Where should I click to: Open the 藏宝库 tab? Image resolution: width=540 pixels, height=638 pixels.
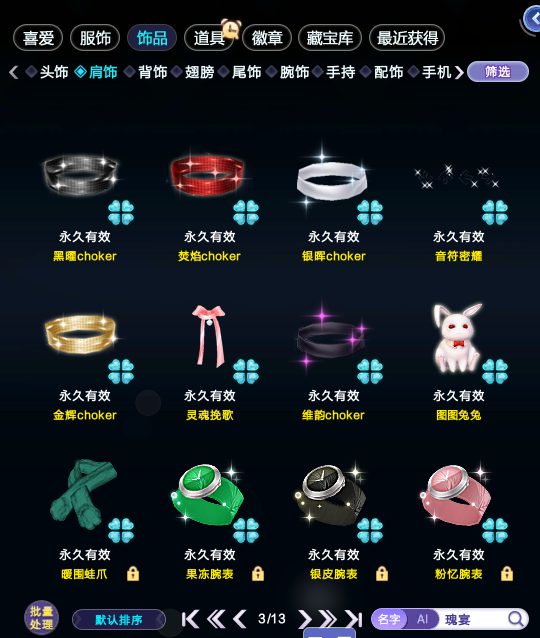pyautogui.click(x=330, y=38)
